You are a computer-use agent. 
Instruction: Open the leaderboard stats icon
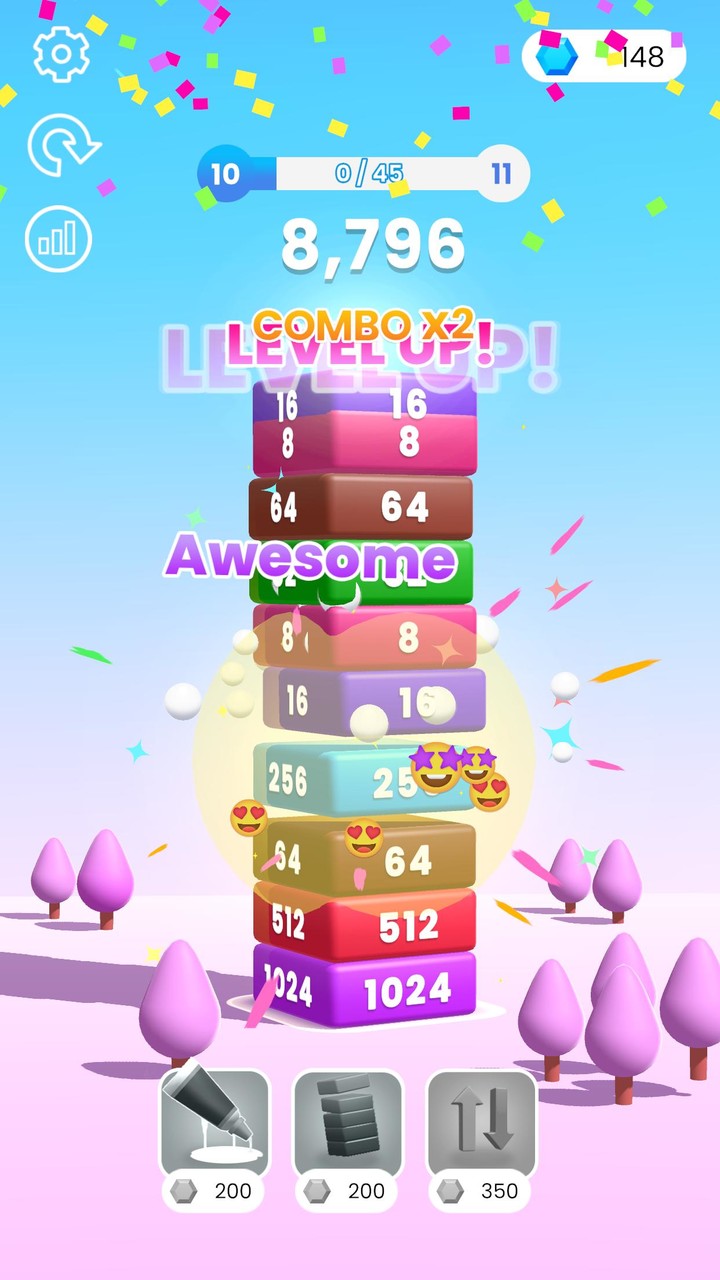point(59,239)
